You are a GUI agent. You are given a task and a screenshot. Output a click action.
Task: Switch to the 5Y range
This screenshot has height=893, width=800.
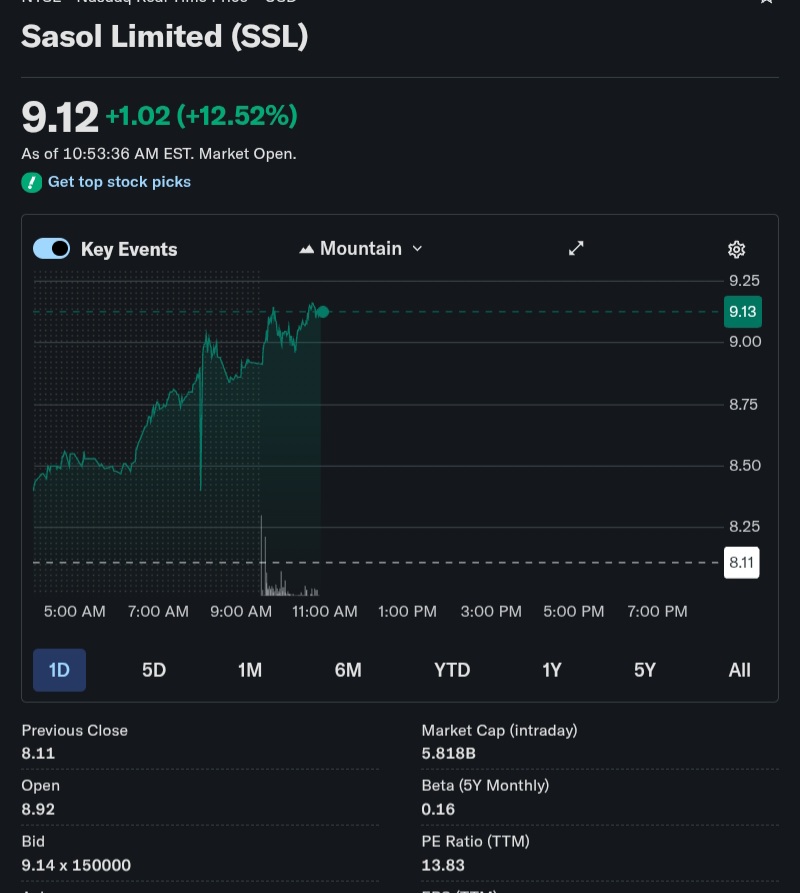click(x=645, y=670)
